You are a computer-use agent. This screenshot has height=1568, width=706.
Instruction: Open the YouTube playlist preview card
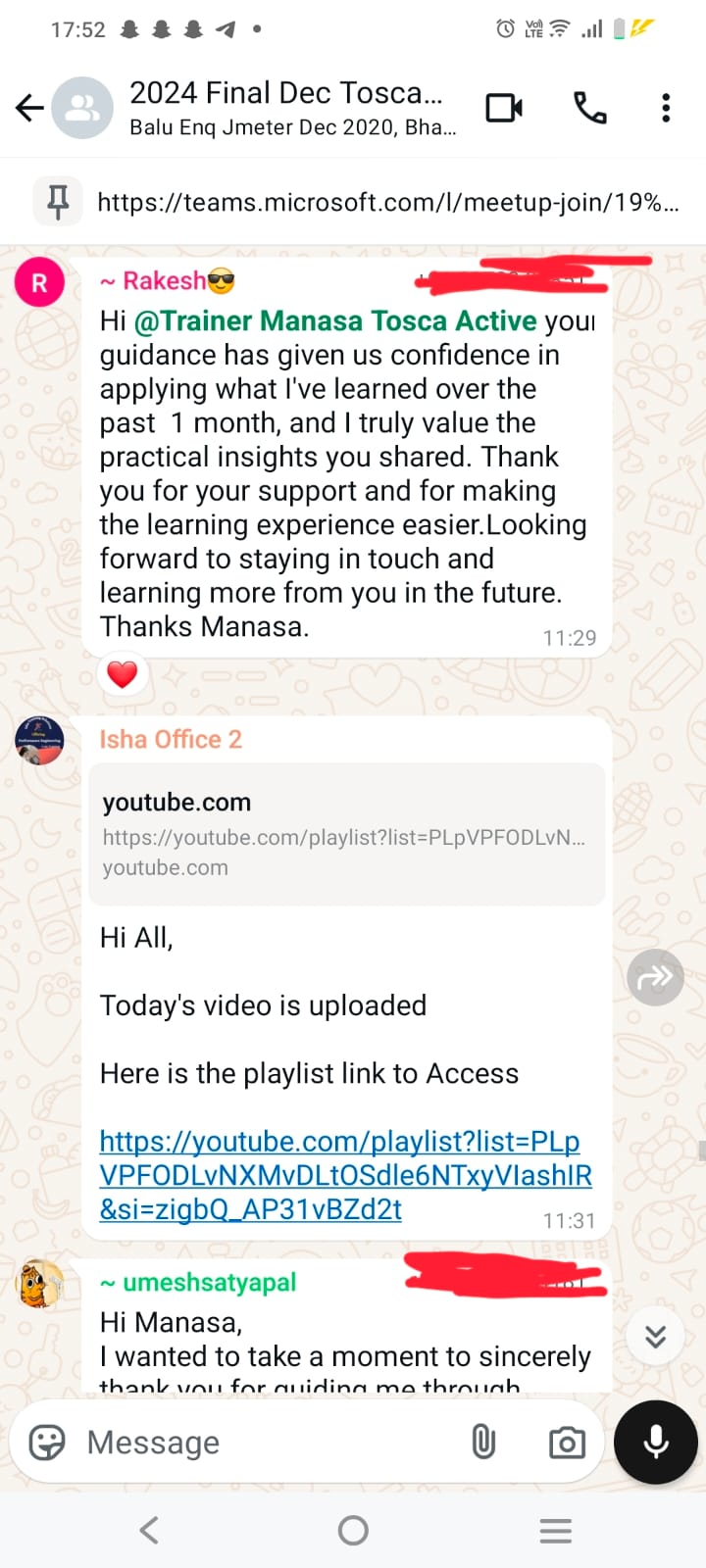(346, 833)
